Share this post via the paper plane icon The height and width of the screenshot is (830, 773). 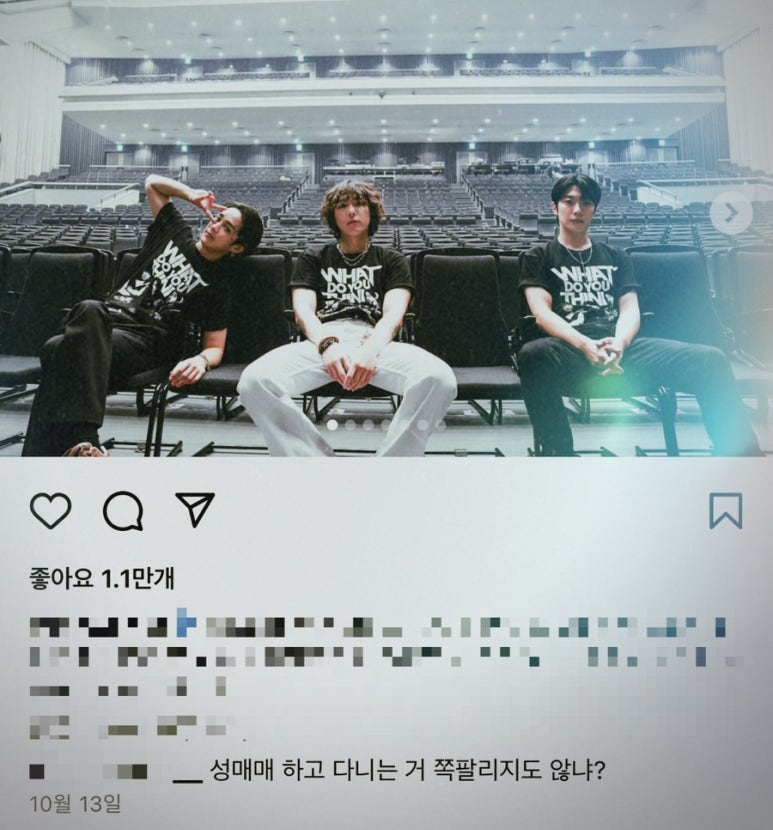click(x=195, y=509)
